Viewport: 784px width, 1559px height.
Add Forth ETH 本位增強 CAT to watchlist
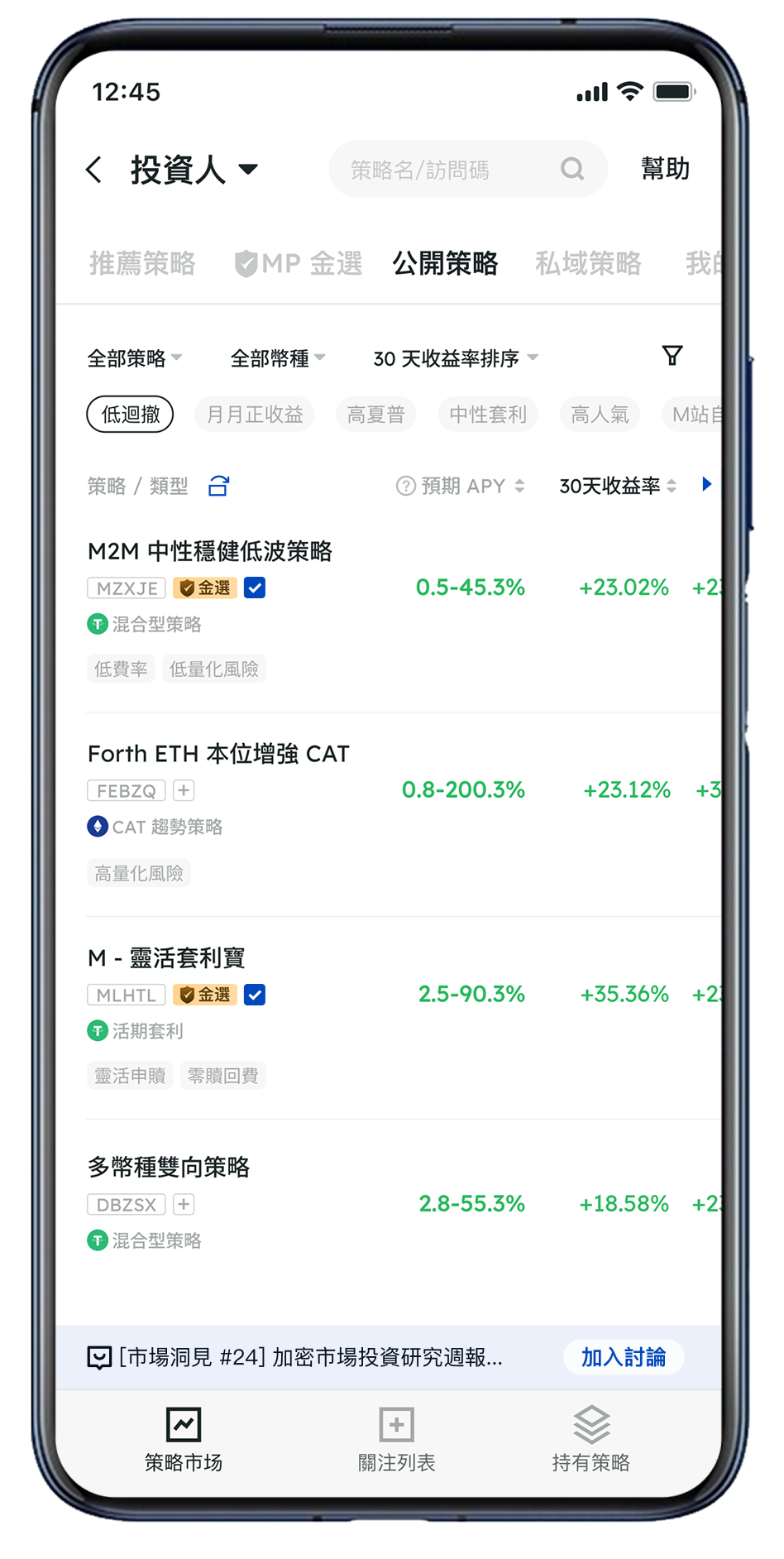184,790
